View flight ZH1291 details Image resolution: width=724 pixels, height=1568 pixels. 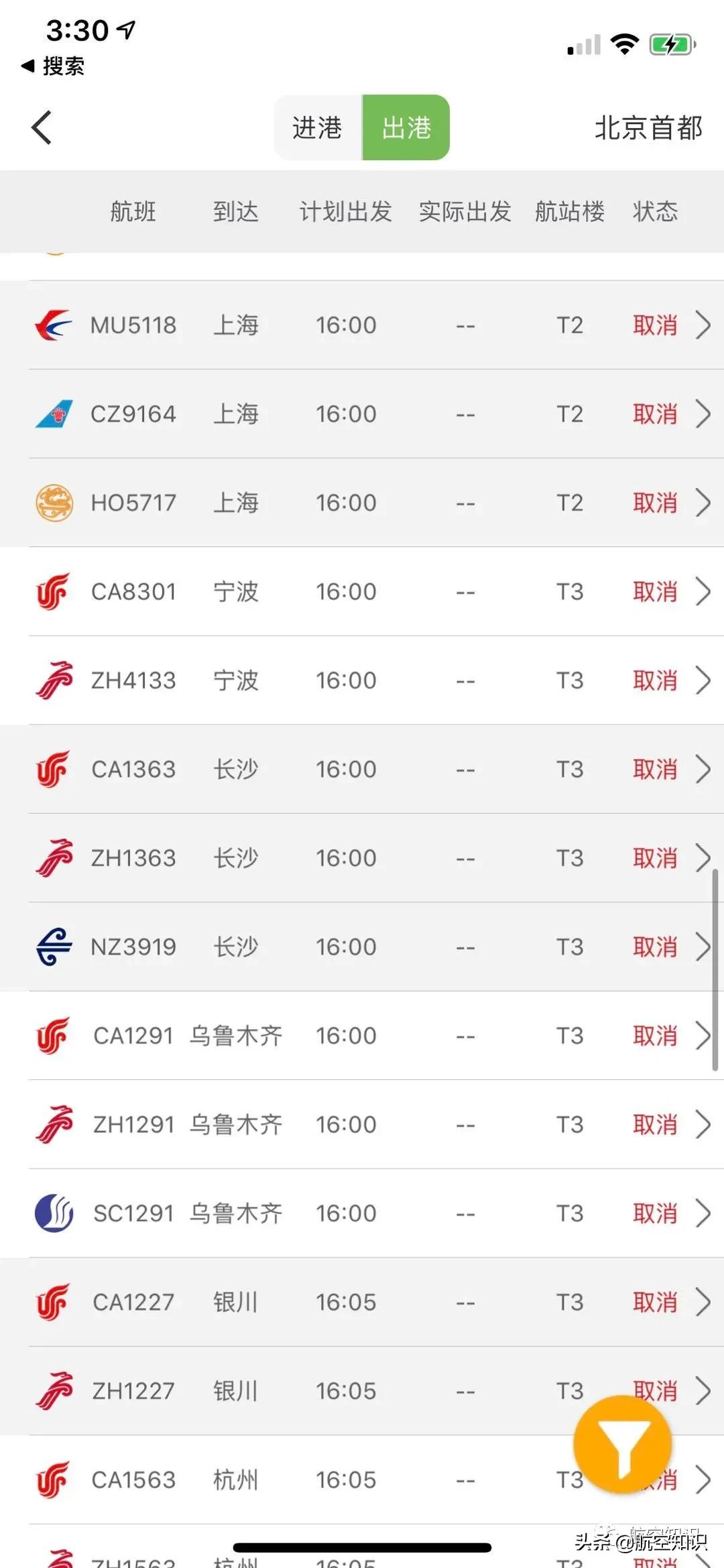(x=362, y=1124)
